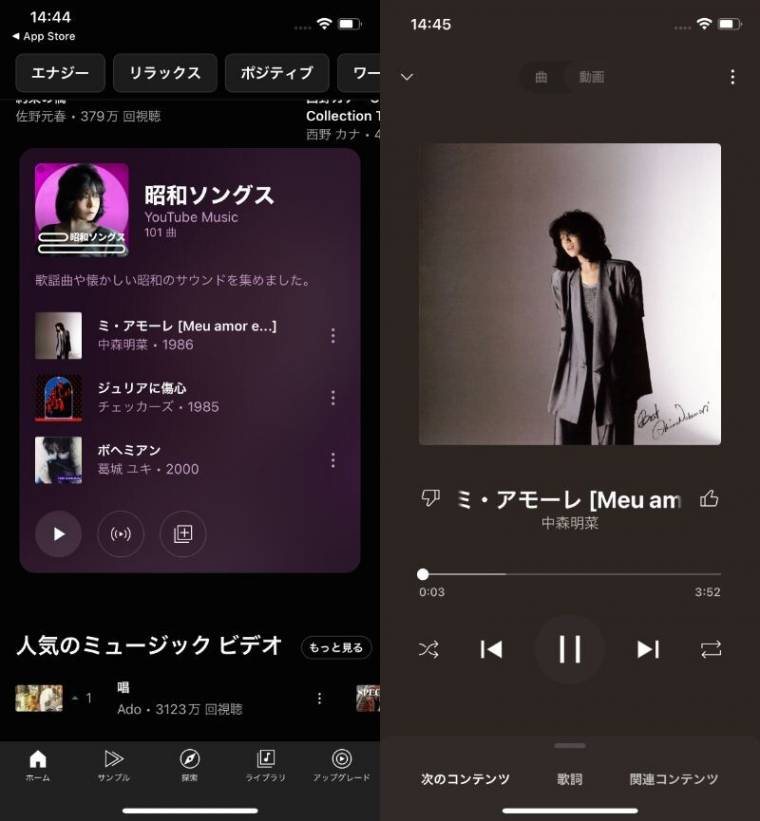Screen dimensions: 760x821
Task: Open the ライブラリ tab
Action: click(266, 765)
